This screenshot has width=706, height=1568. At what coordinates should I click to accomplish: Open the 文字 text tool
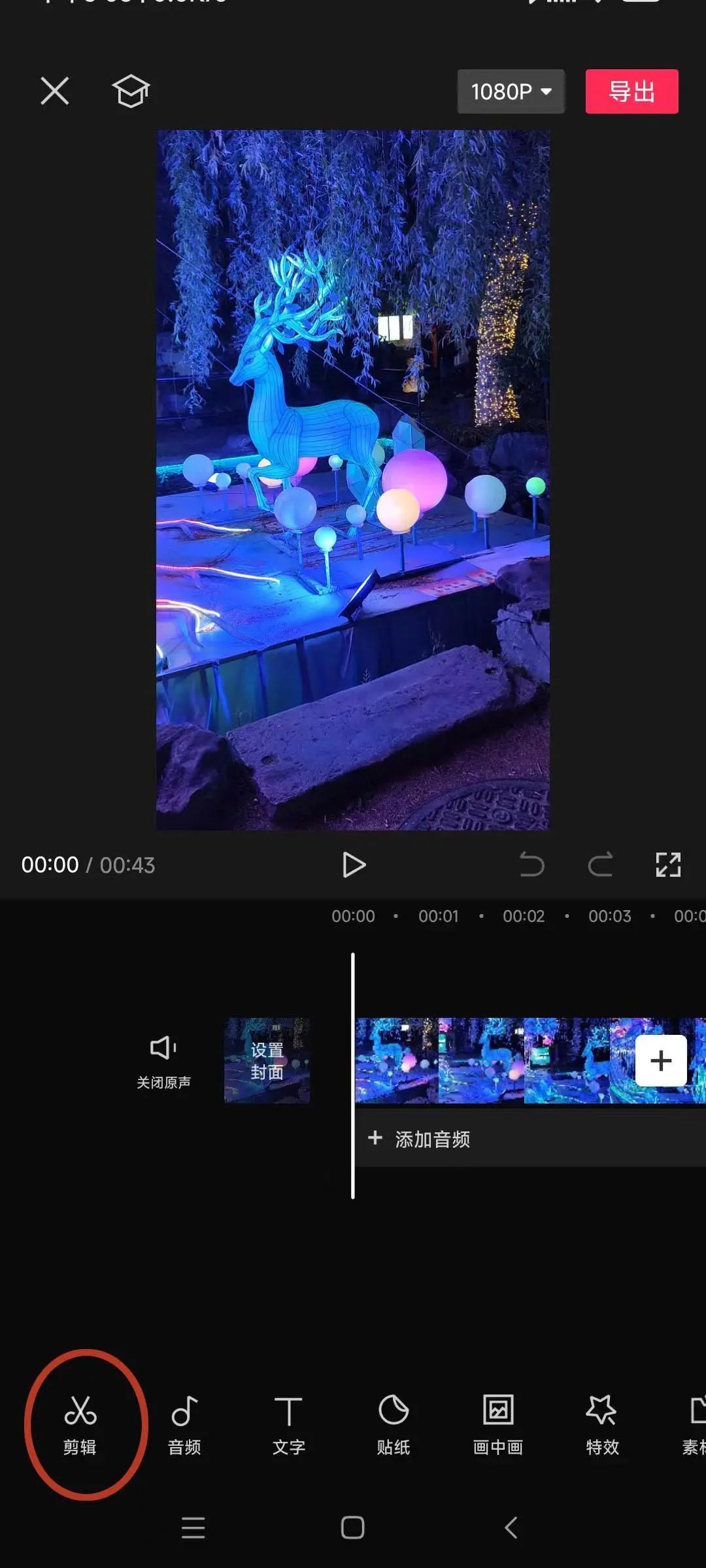[x=288, y=1424]
